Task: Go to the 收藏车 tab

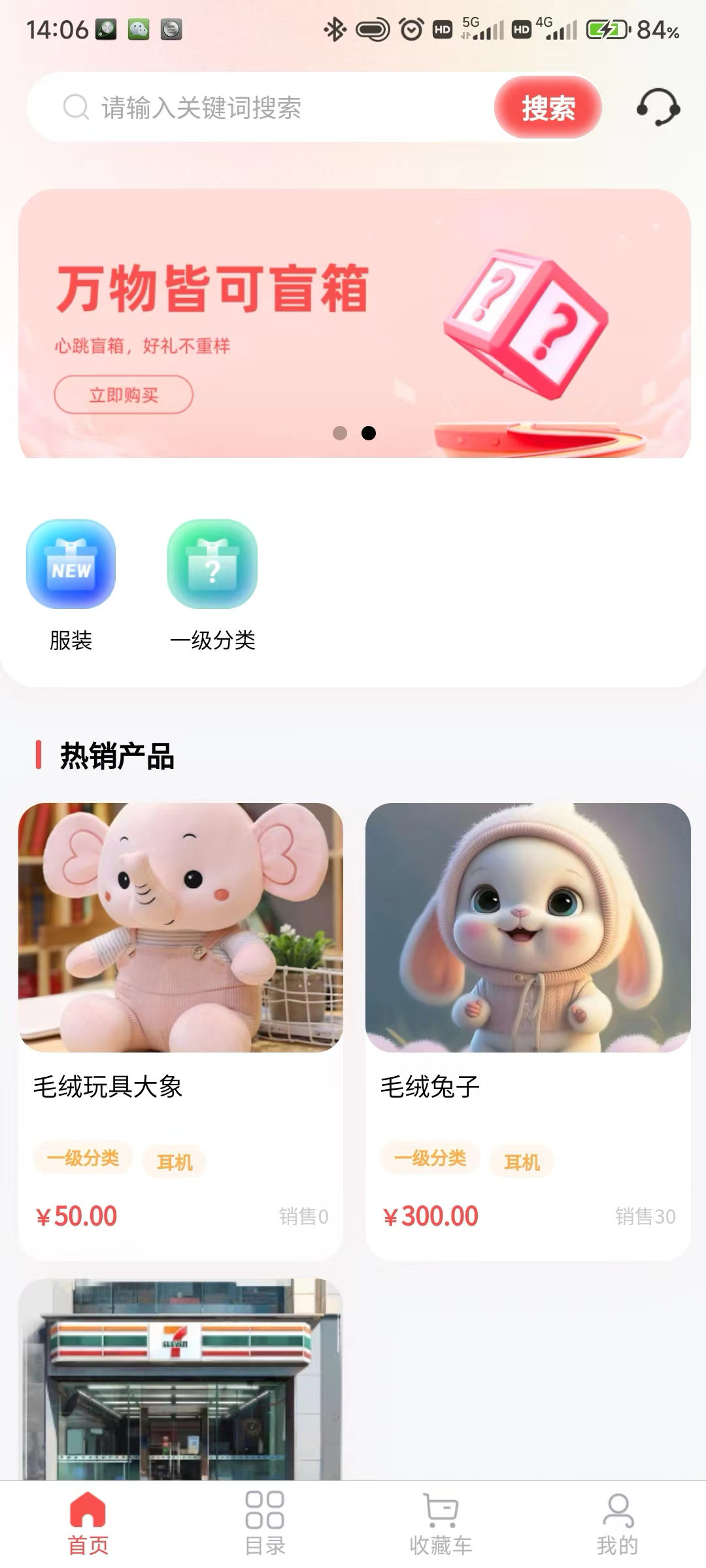Action: point(441,1524)
